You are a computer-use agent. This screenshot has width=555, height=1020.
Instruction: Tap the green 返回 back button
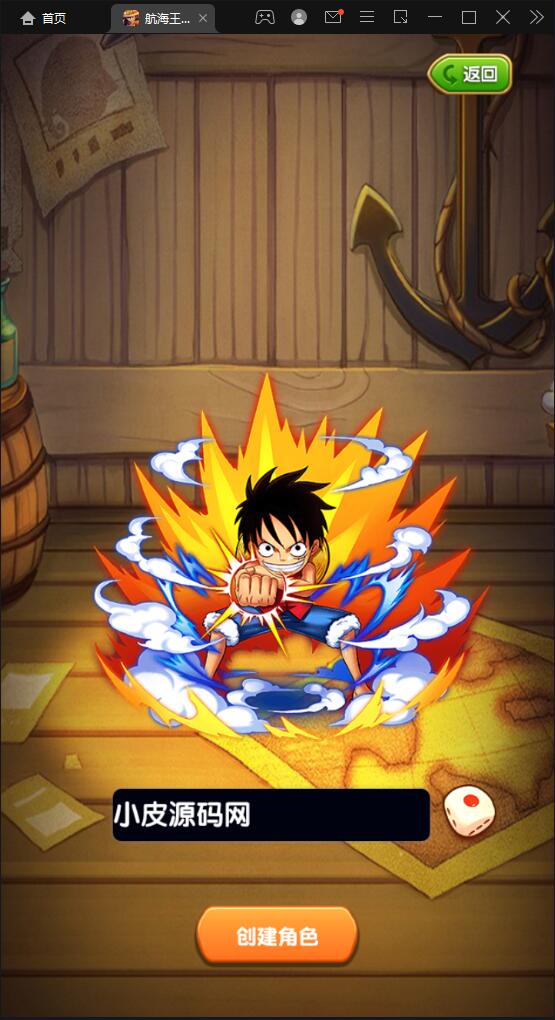pyautogui.click(x=470, y=74)
